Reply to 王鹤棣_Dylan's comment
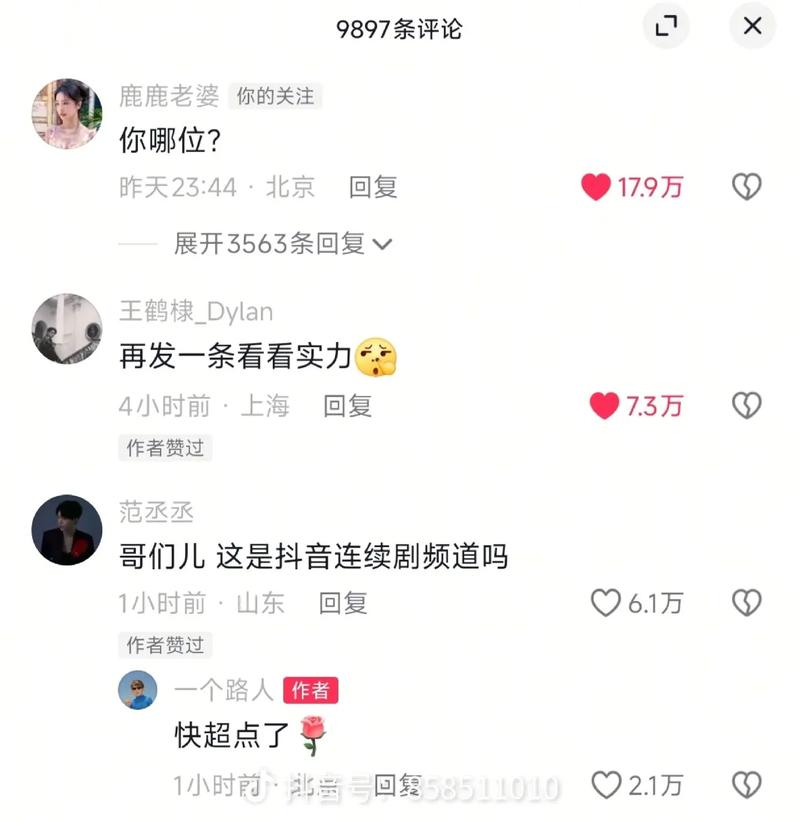This screenshot has height=822, width=800. coord(347,405)
